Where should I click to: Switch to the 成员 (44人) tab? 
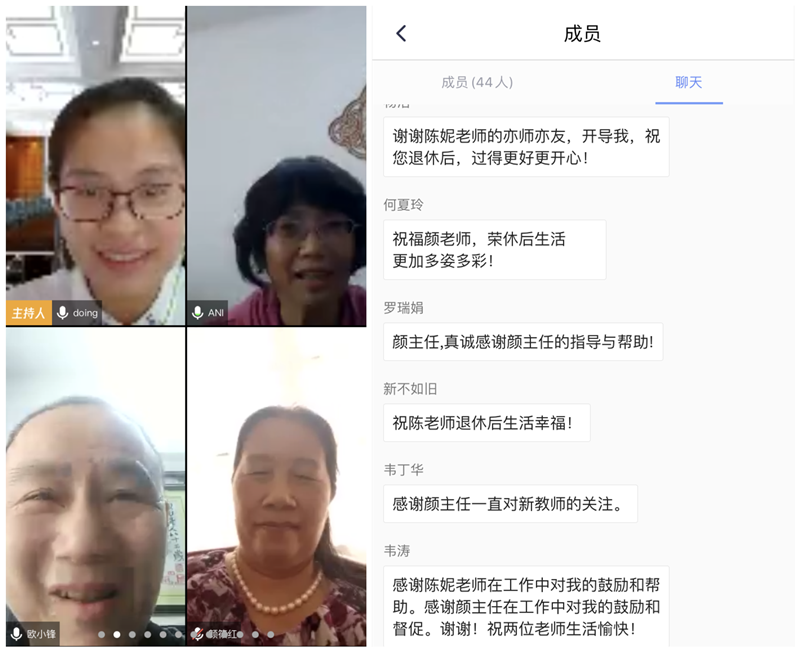pyautogui.click(x=477, y=82)
